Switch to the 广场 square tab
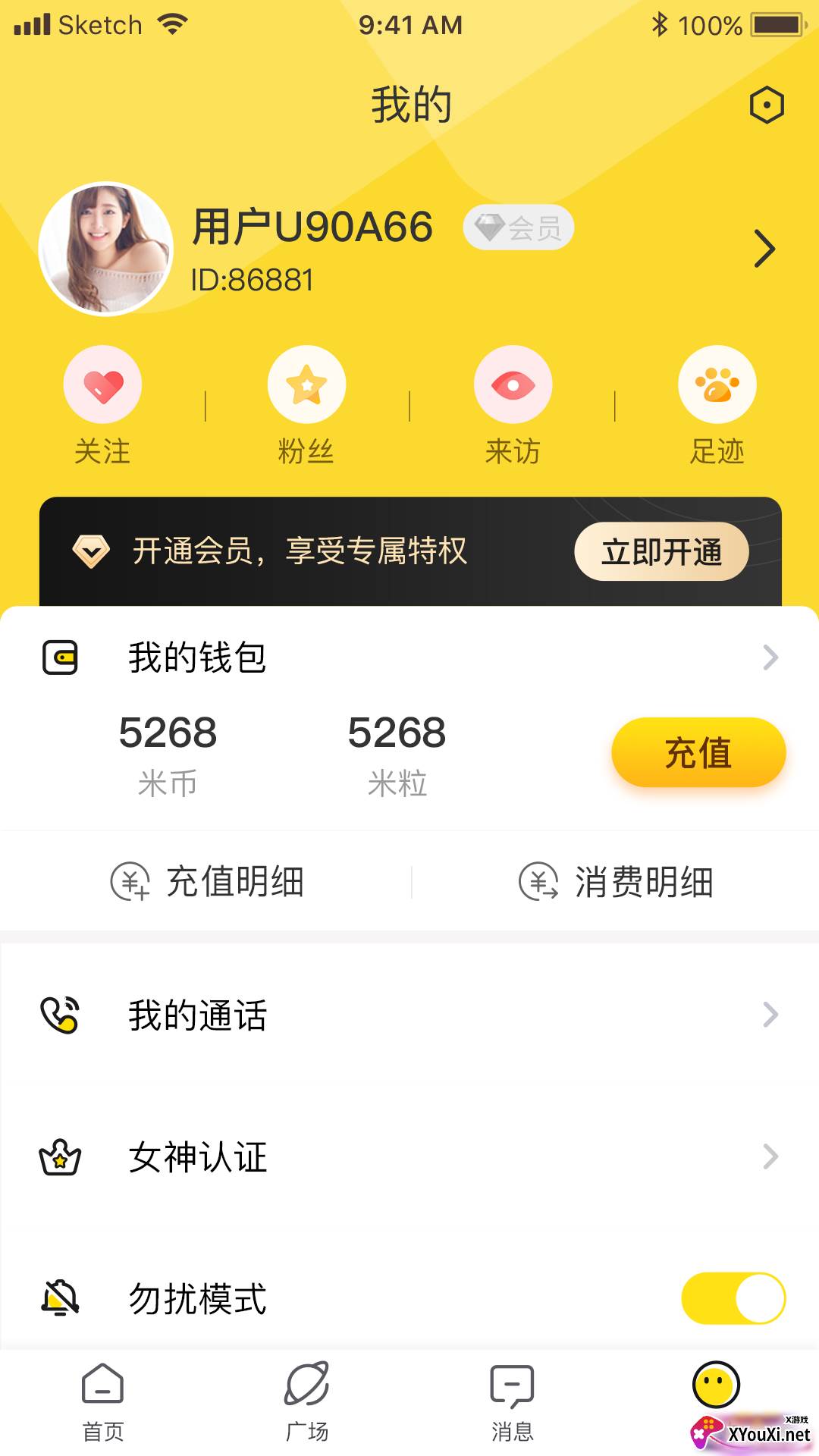 (306, 1401)
